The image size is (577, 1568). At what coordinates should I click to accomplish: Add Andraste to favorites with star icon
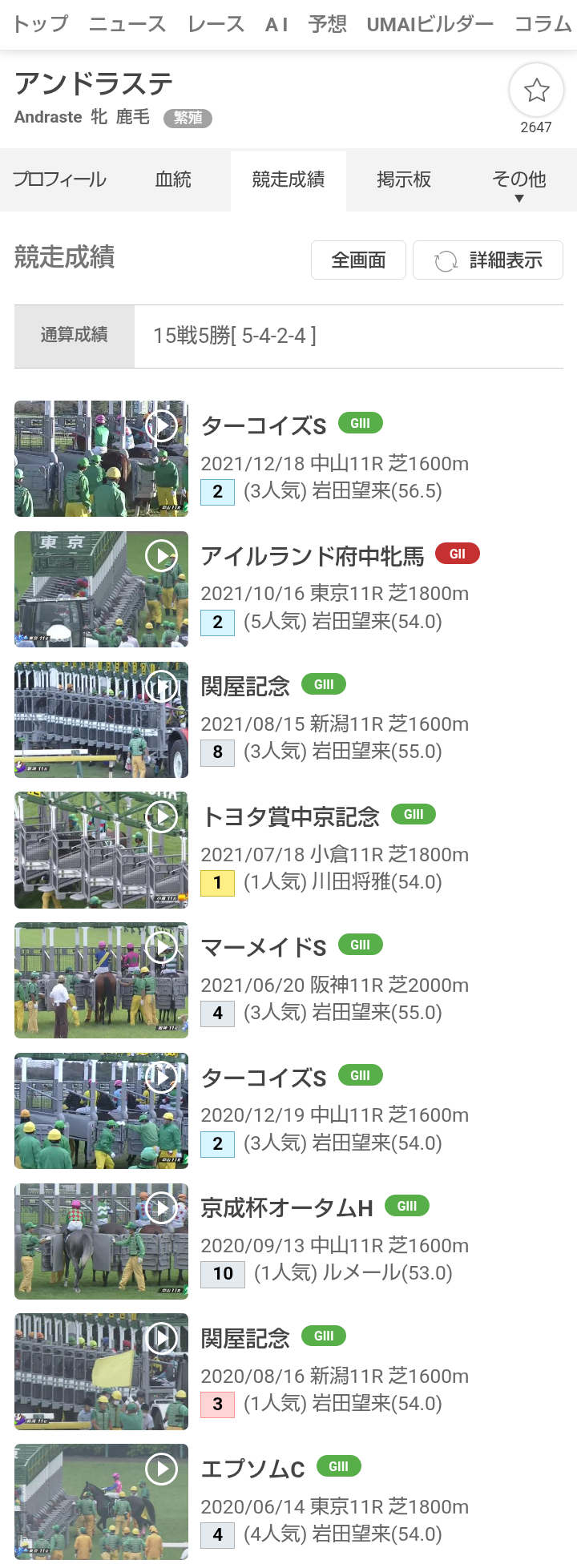(536, 91)
